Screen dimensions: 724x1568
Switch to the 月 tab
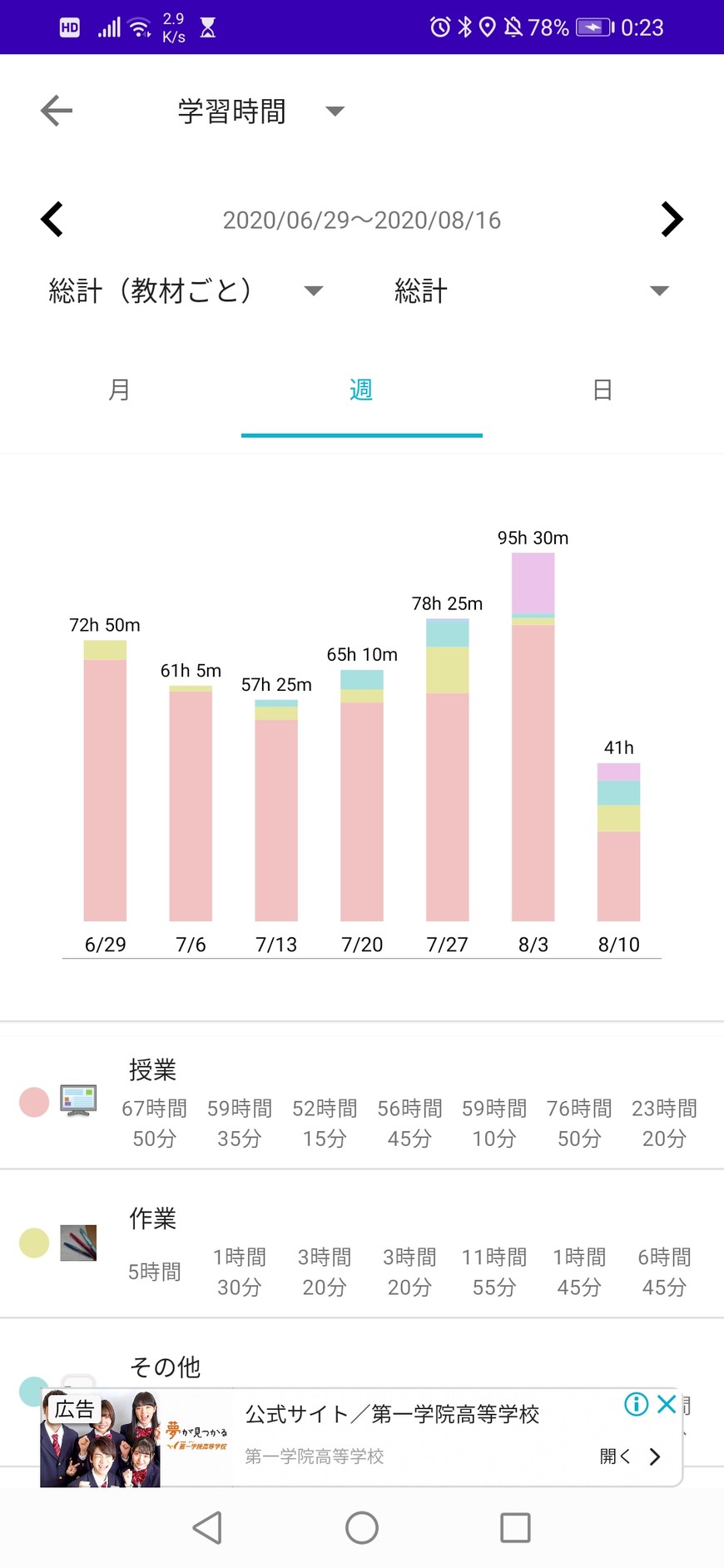coord(120,390)
